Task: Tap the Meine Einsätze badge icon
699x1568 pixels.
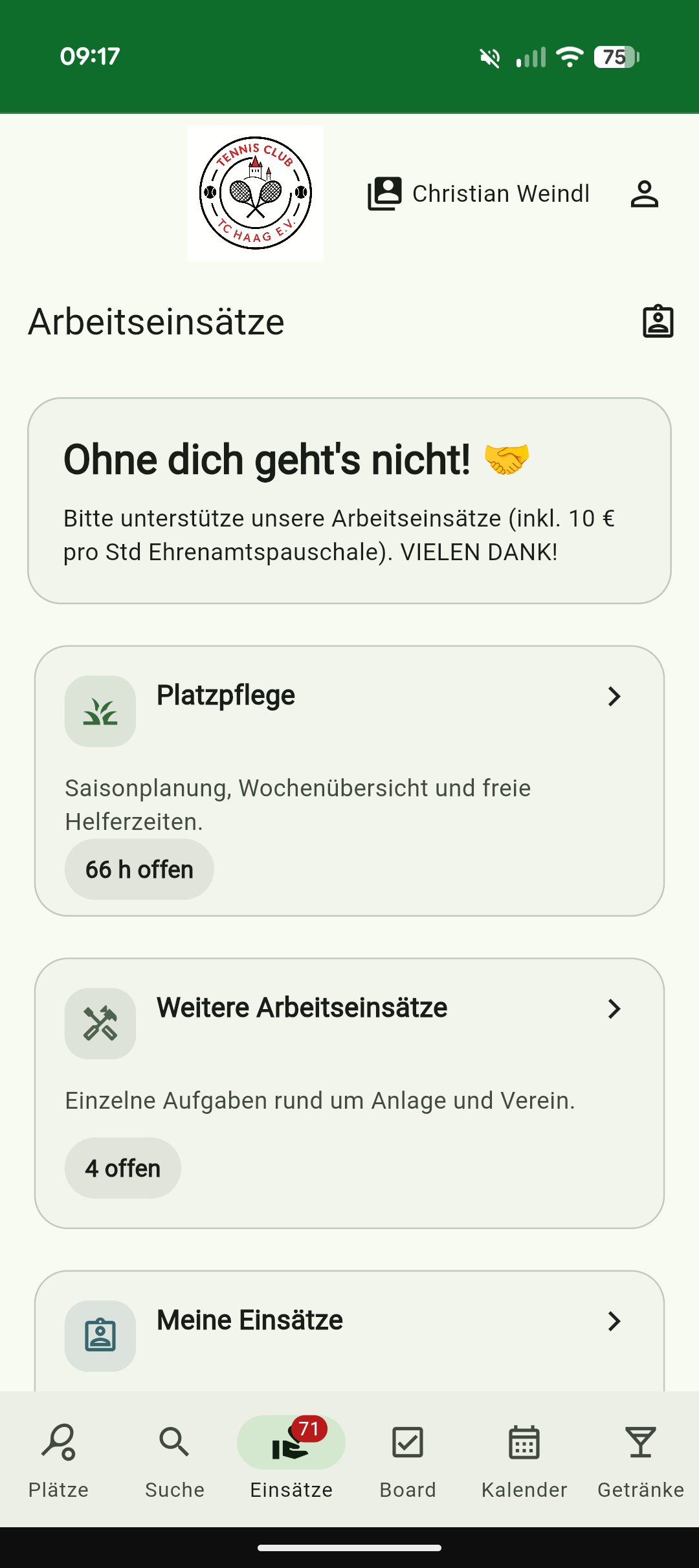Action: tap(100, 1335)
